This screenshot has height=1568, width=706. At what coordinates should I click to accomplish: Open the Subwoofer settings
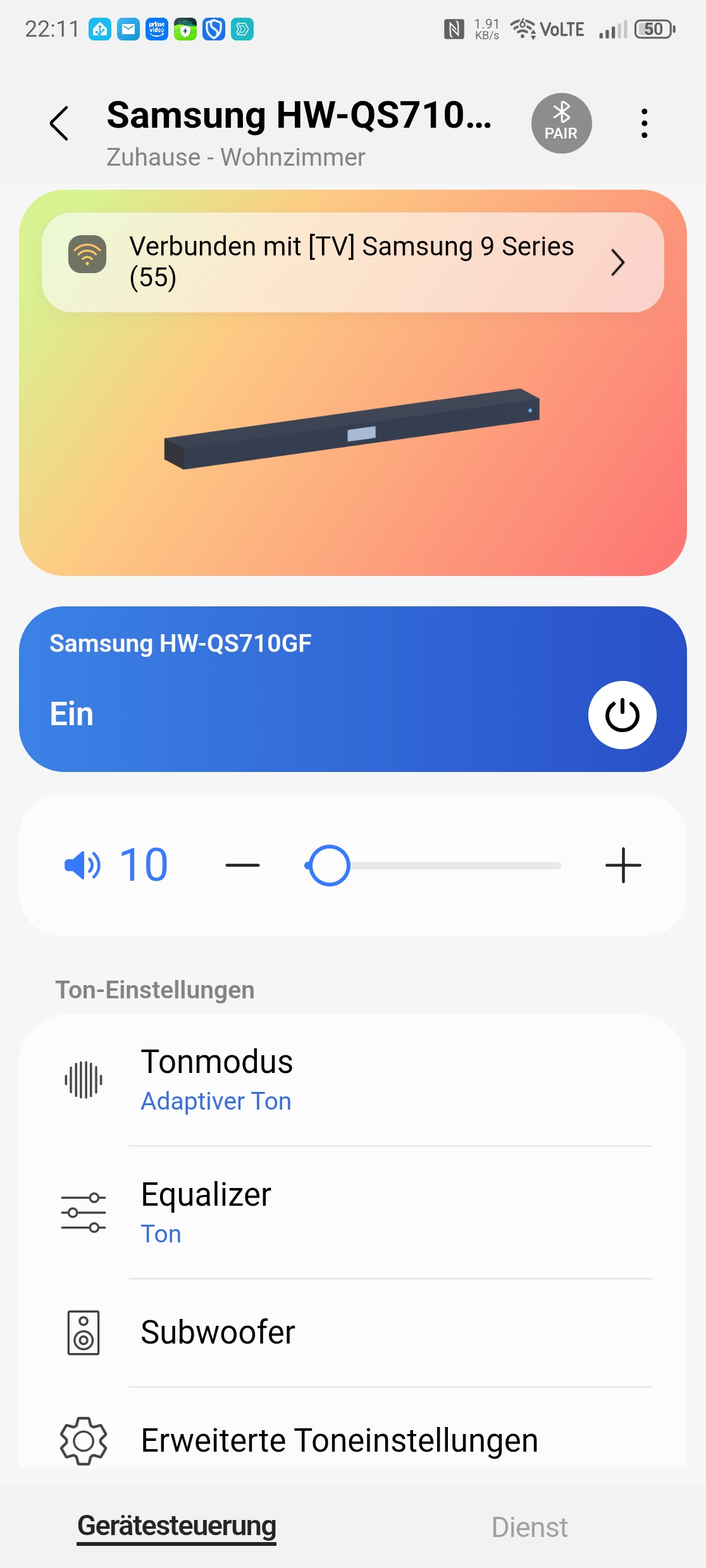[352, 1333]
